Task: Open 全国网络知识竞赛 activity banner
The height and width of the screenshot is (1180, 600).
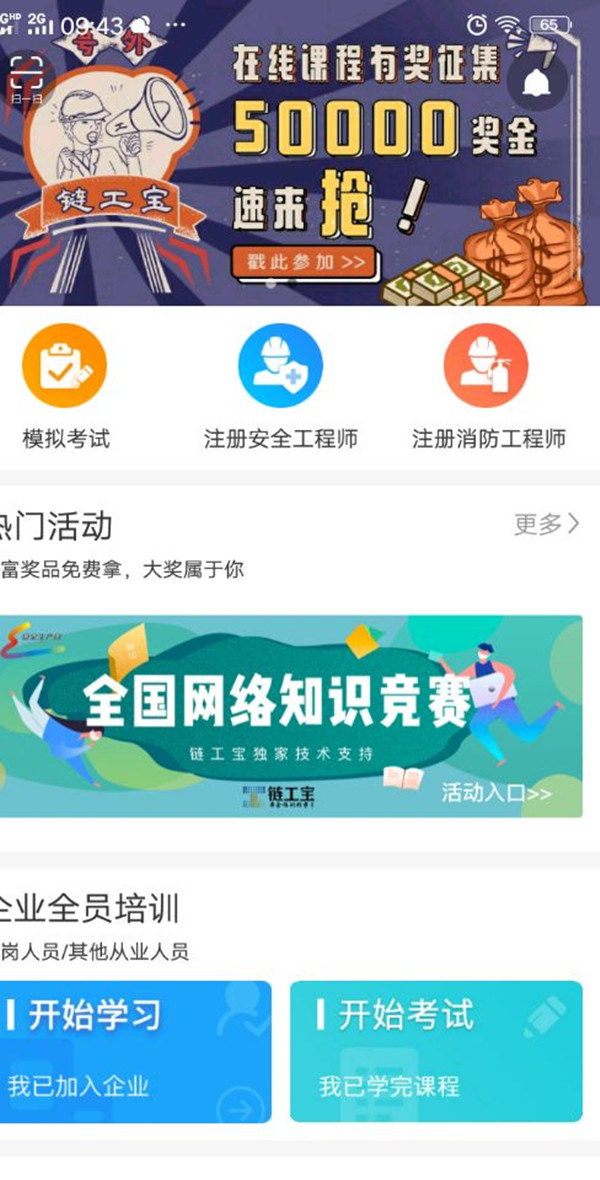Action: (x=290, y=715)
